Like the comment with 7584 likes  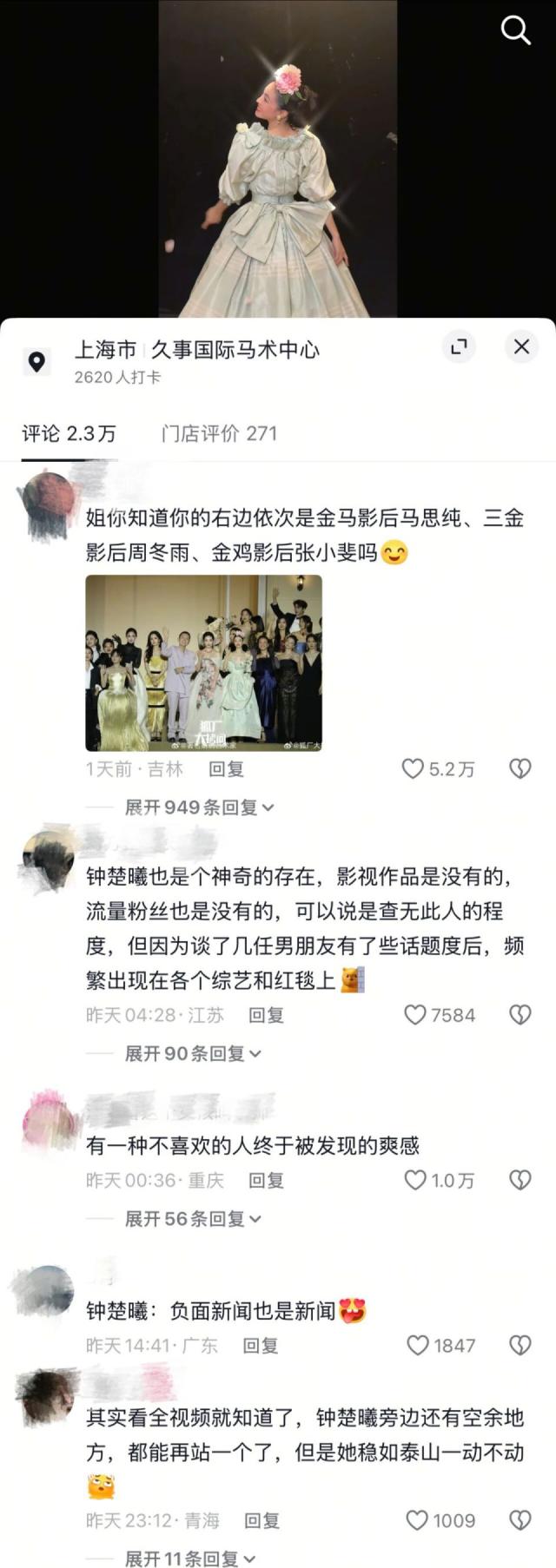click(415, 1015)
